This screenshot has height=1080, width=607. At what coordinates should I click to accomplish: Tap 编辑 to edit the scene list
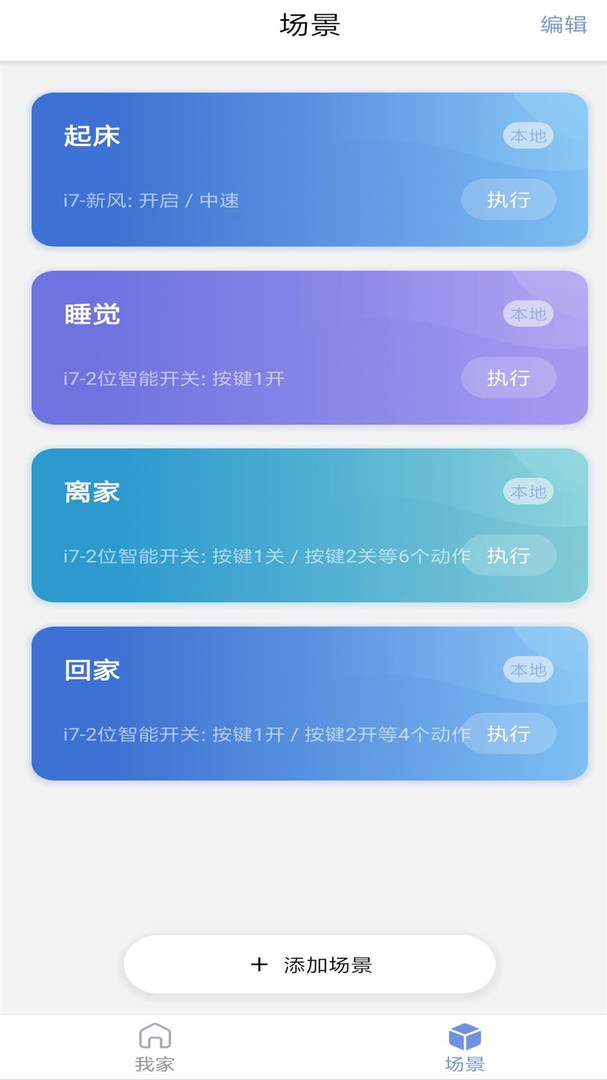tap(563, 25)
